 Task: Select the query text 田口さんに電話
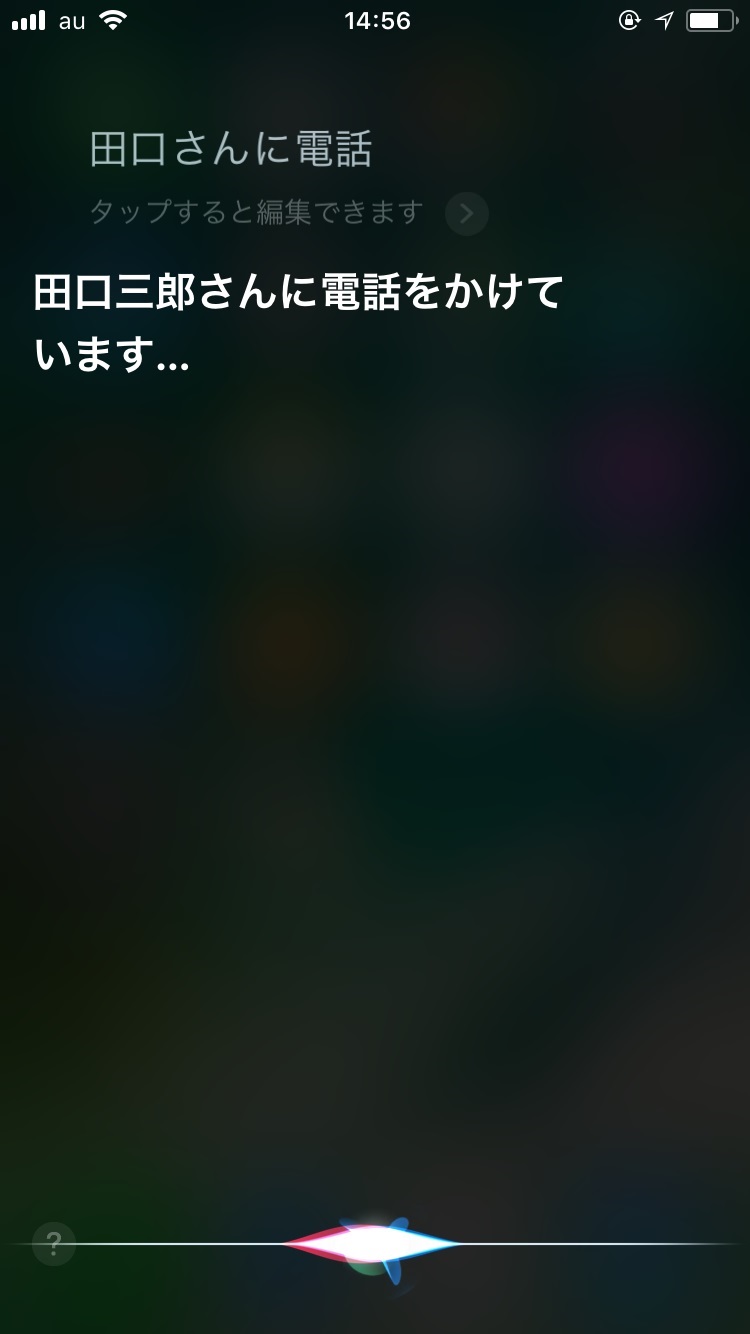click(x=235, y=148)
